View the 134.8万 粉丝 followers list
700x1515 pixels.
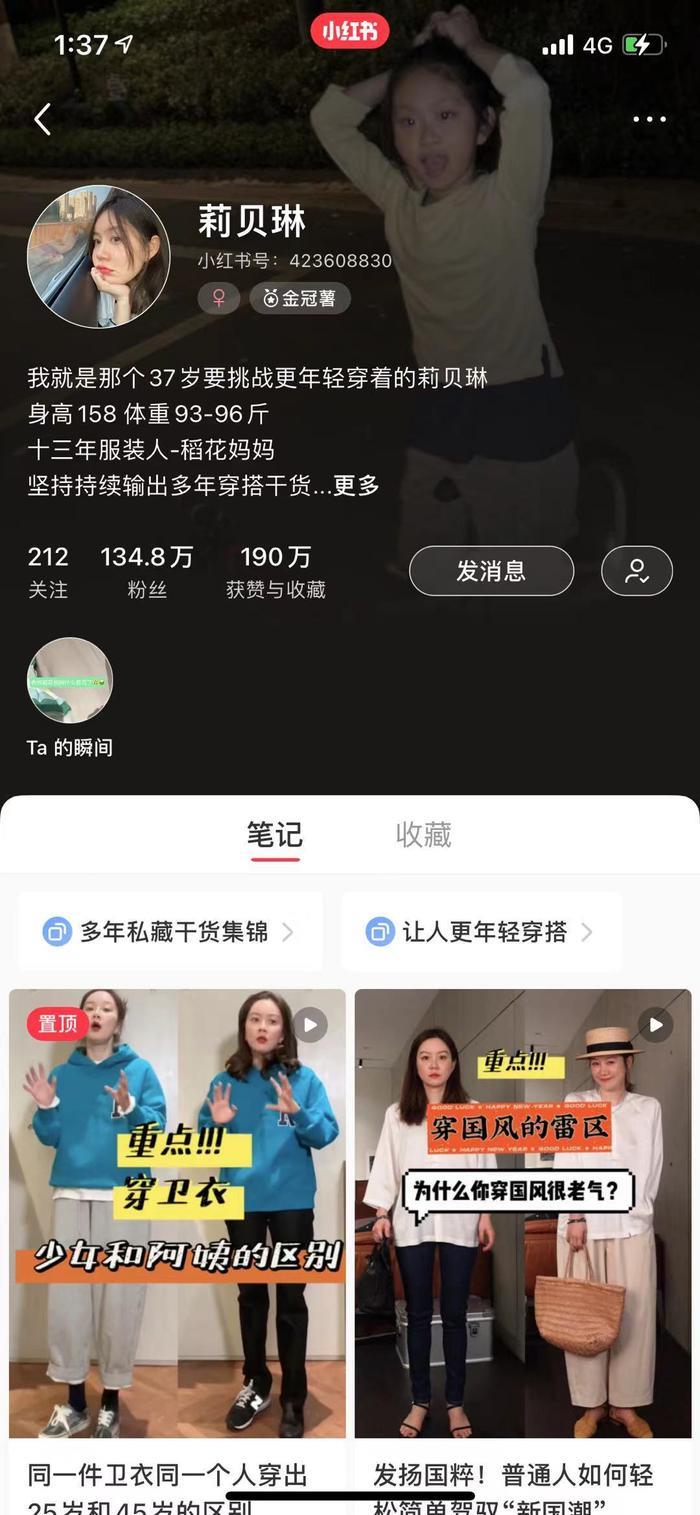click(x=146, y=571)
